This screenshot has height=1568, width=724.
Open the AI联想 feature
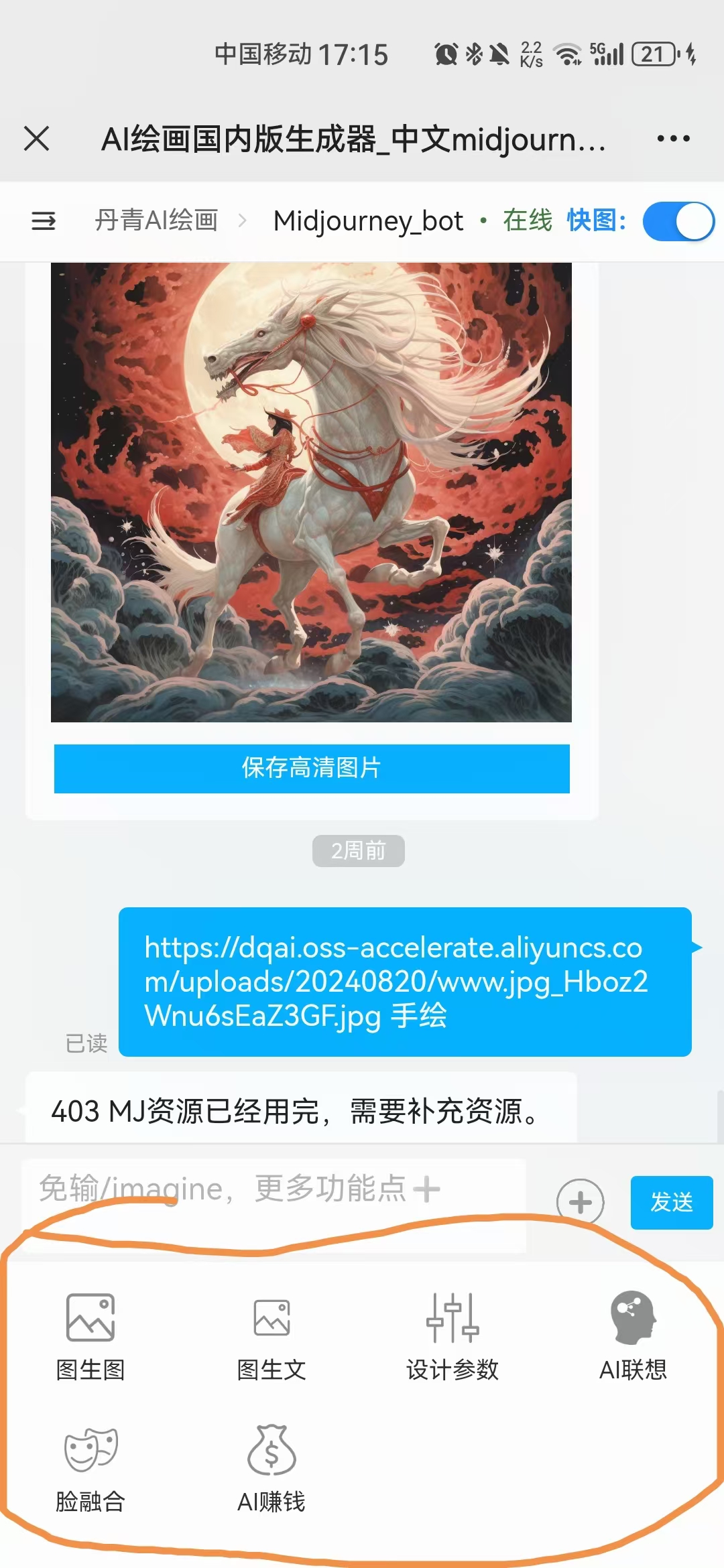[x=633, y=1335]
